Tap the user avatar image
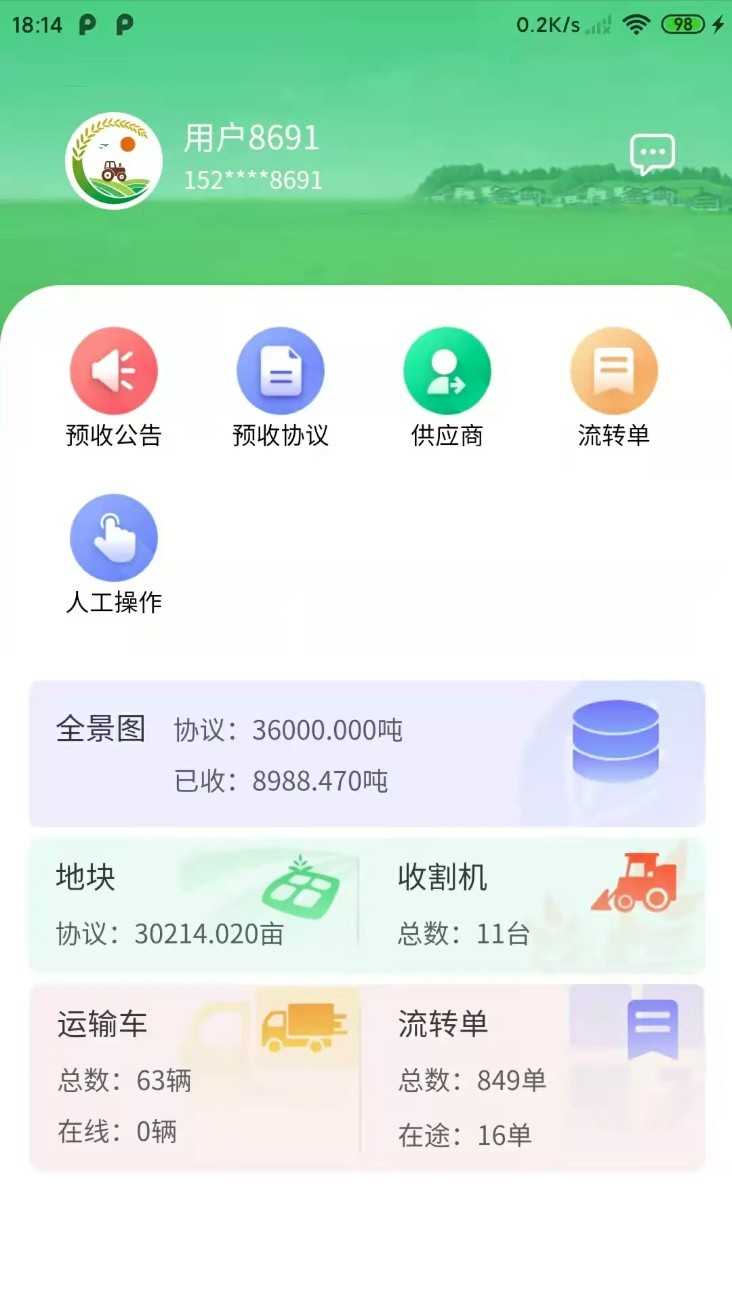The width and height of the screenshot is (732, 1304). tap(113, 157)
